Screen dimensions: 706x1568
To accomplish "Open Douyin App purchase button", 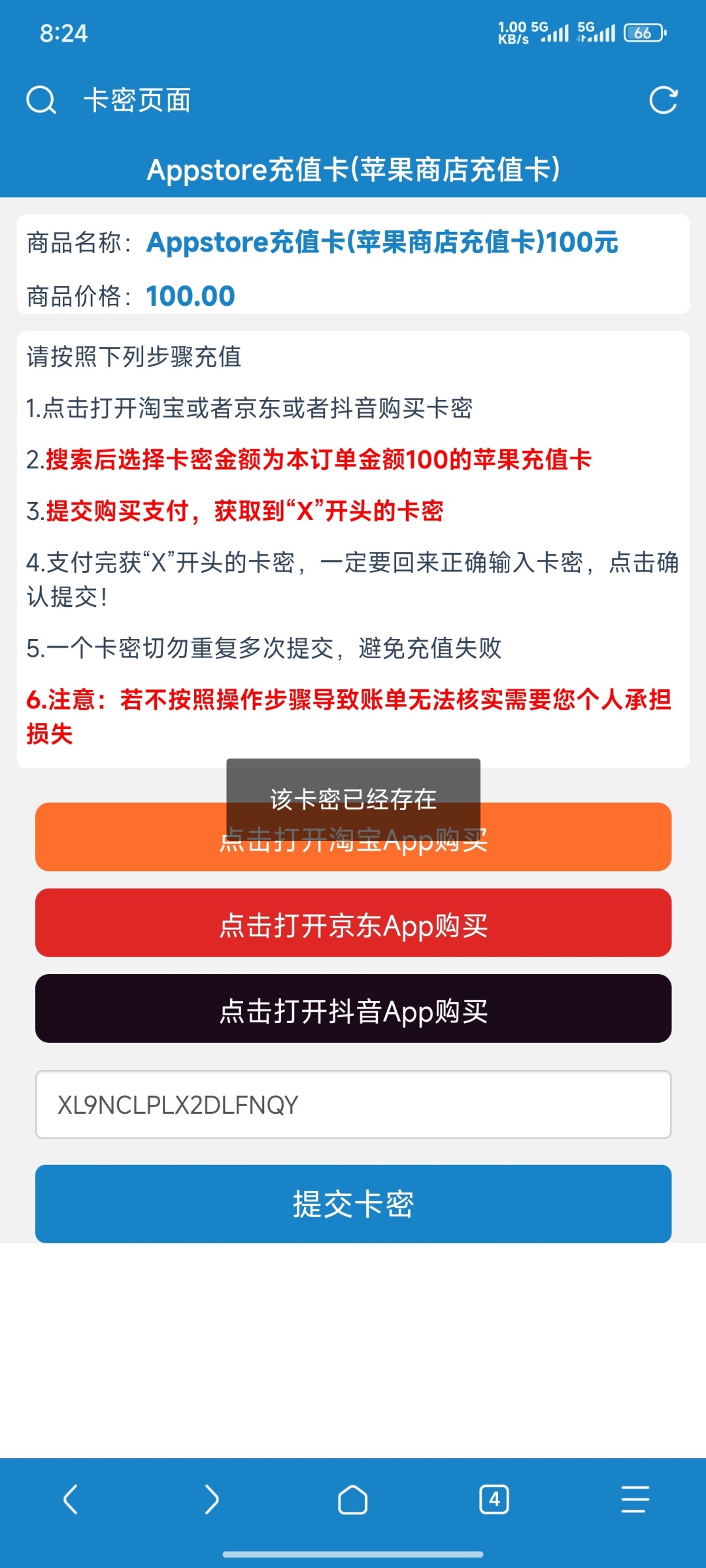I will [353, 1009].
